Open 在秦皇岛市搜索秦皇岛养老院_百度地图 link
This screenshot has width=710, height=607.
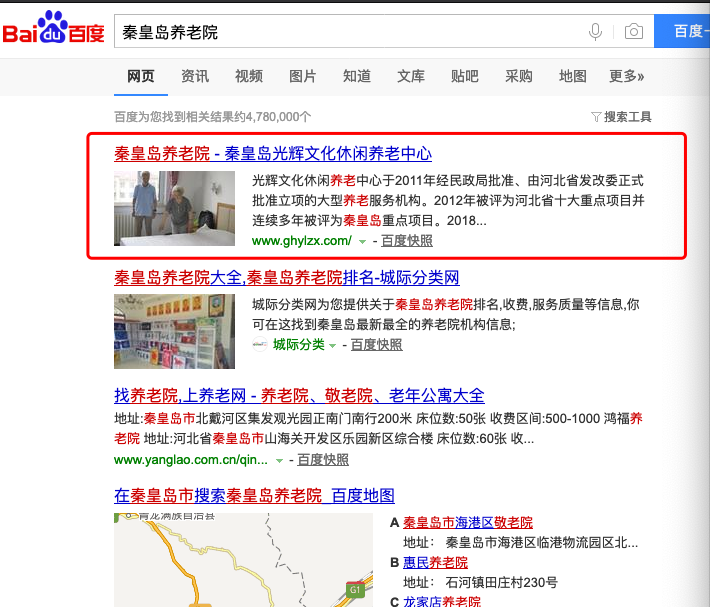pyautogui.click(x=254, y=495)
